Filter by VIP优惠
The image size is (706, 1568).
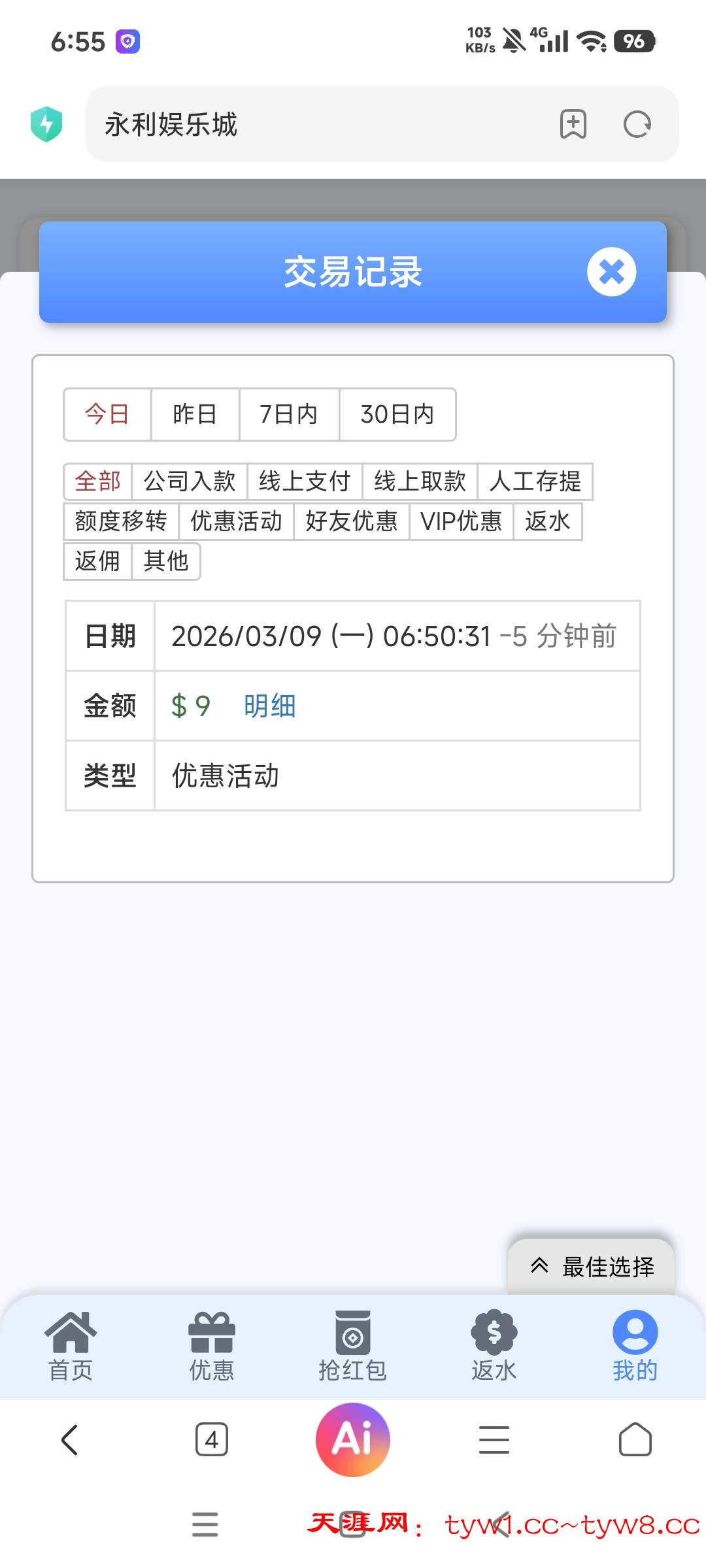pyautogui.click(x=461, y=521)
